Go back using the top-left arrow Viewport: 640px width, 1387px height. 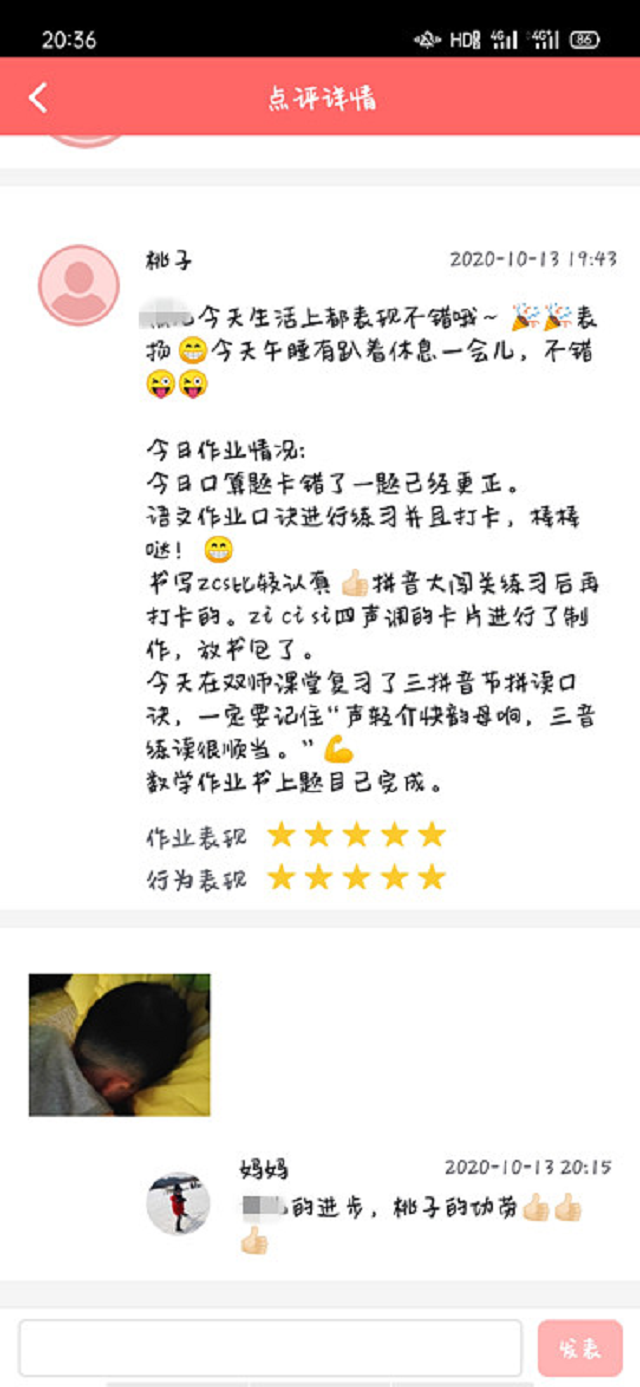(x=38, y=98)
